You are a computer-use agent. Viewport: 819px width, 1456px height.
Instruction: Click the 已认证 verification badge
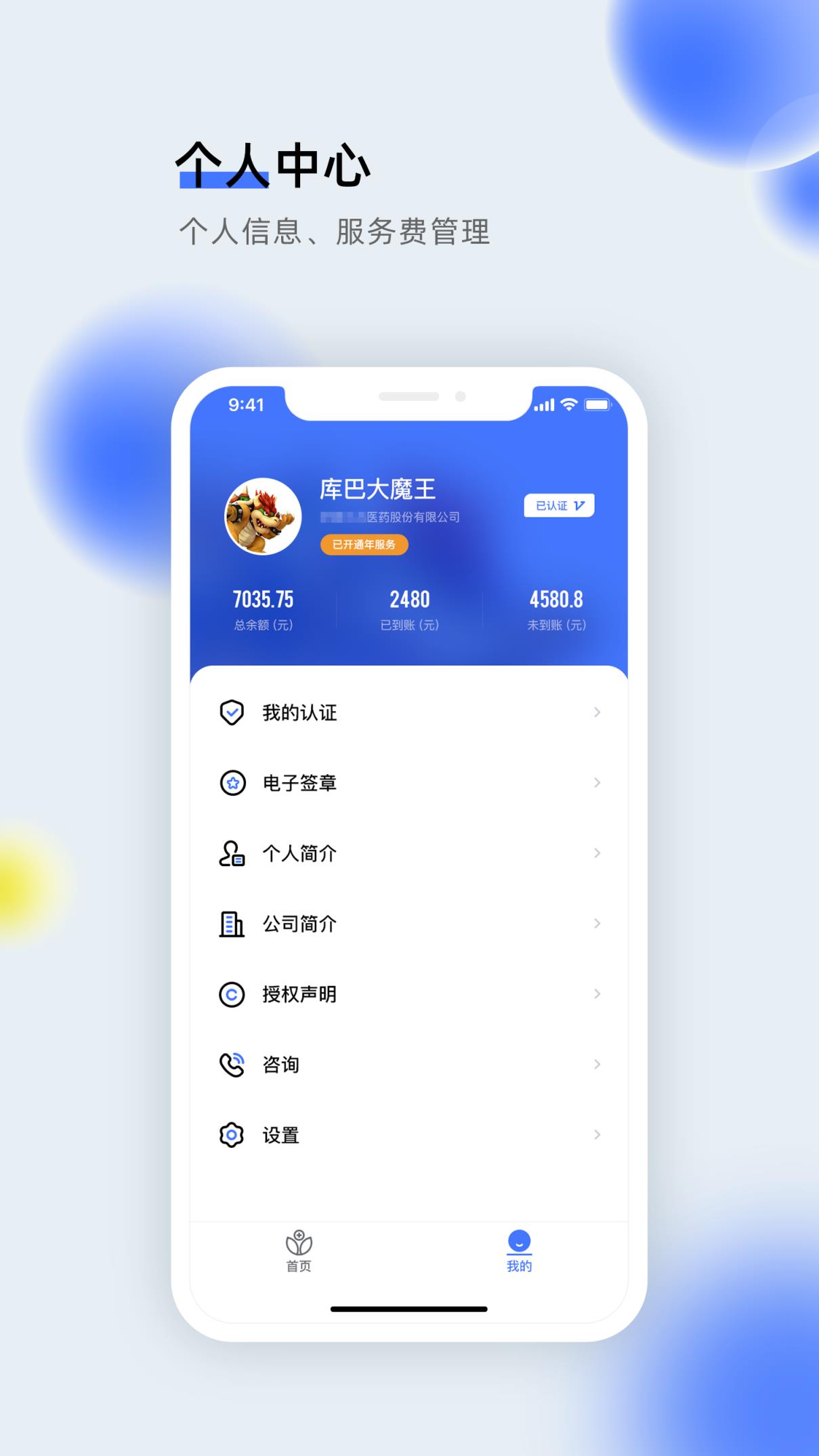(x=560, y=507)
